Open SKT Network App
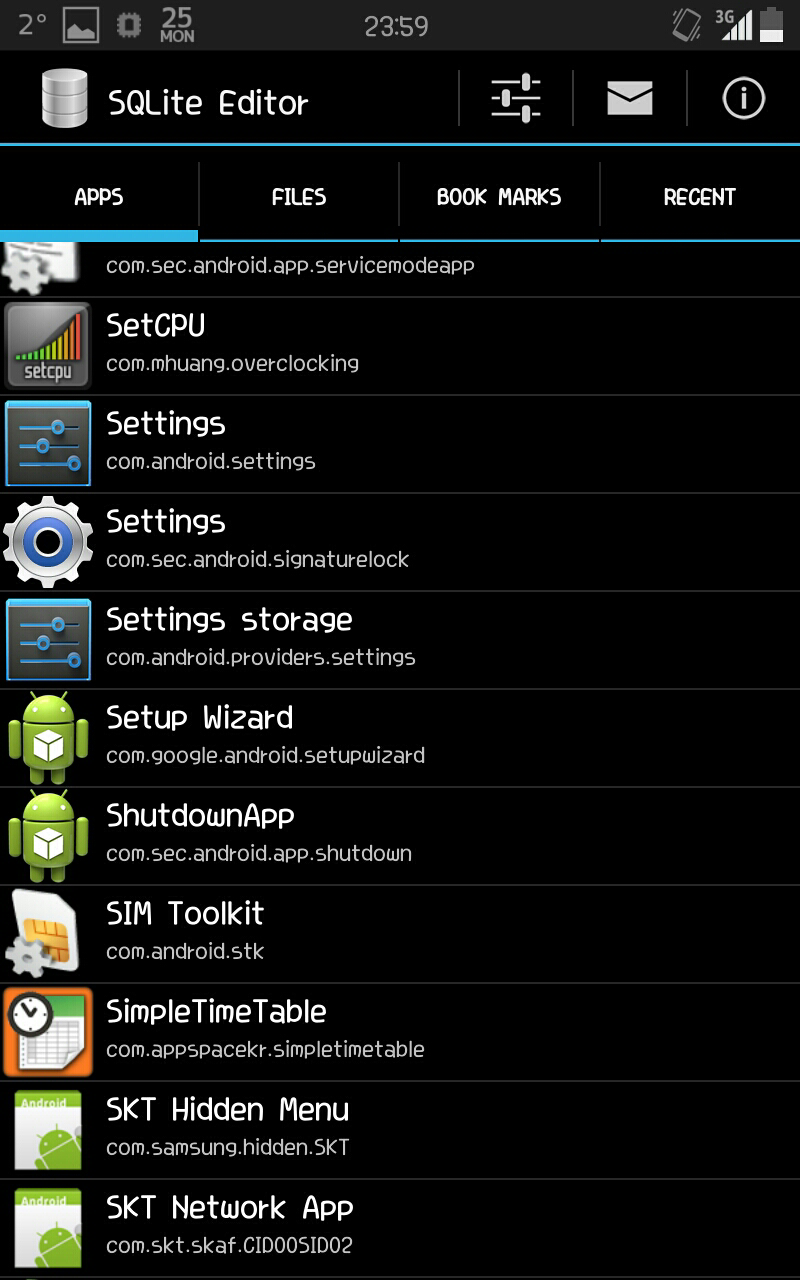The image size is (800, 1280). [400, 1227]
